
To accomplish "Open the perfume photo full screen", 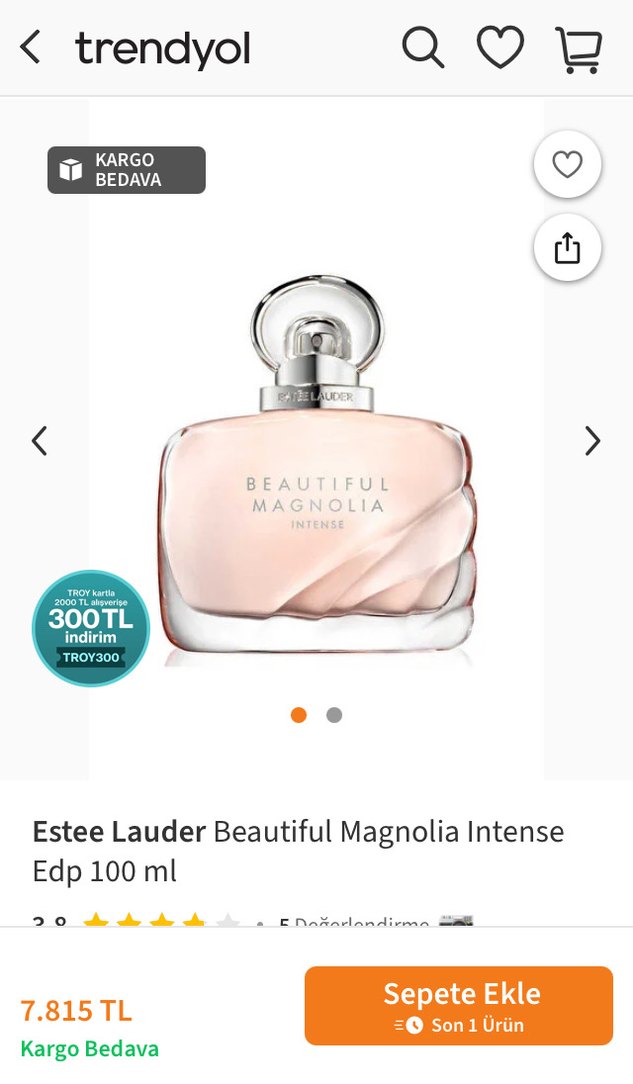I will coord(316,470).
